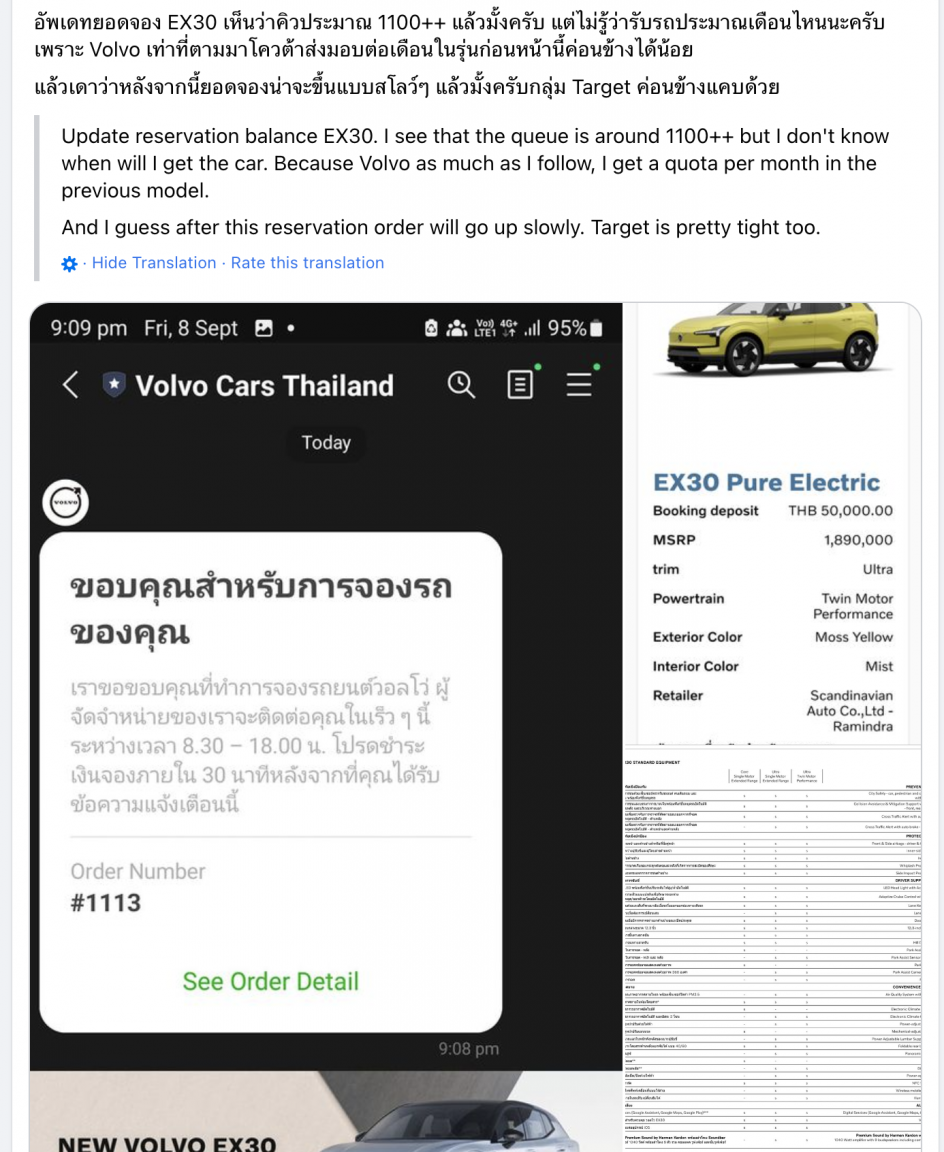Open the standard equipment table photo
This screenshot has height=1152, width=944.
772,950
